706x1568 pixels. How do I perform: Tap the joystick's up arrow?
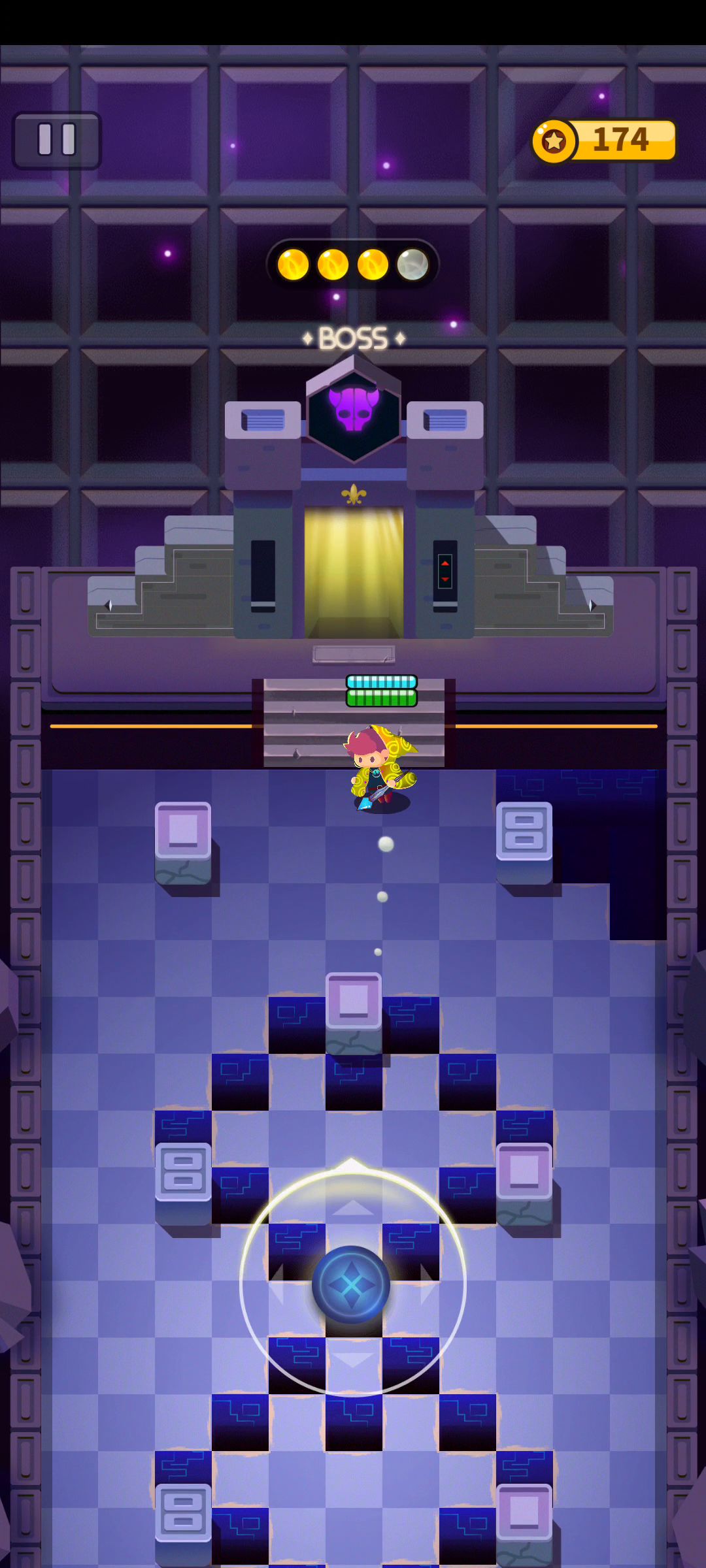click(x=352, y=1207)
